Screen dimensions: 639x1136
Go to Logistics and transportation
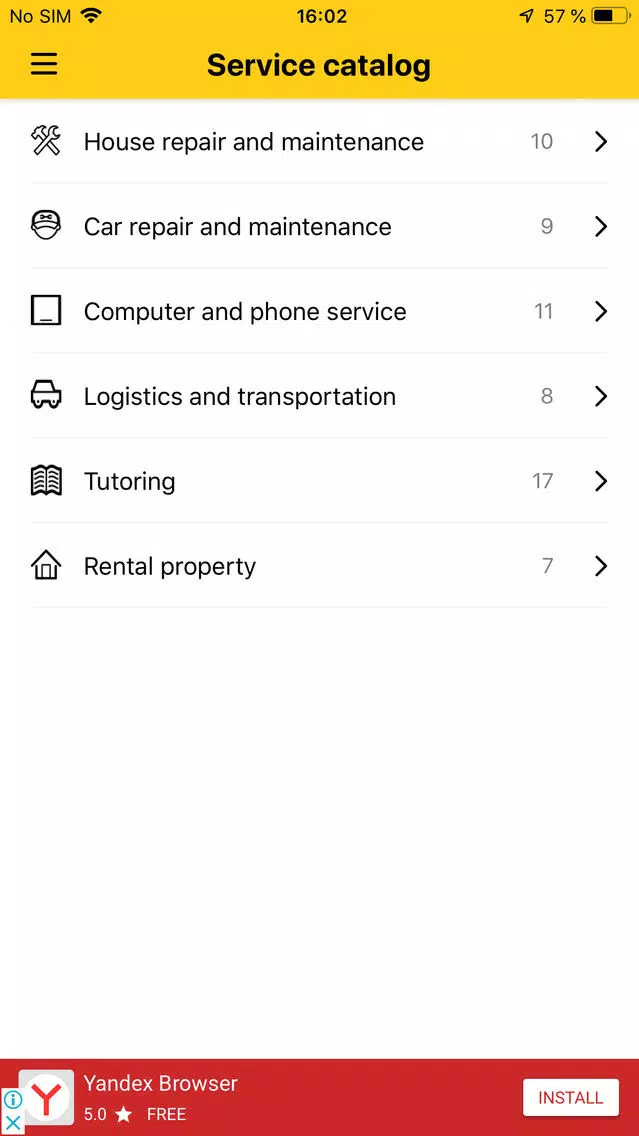pos(320,396)
